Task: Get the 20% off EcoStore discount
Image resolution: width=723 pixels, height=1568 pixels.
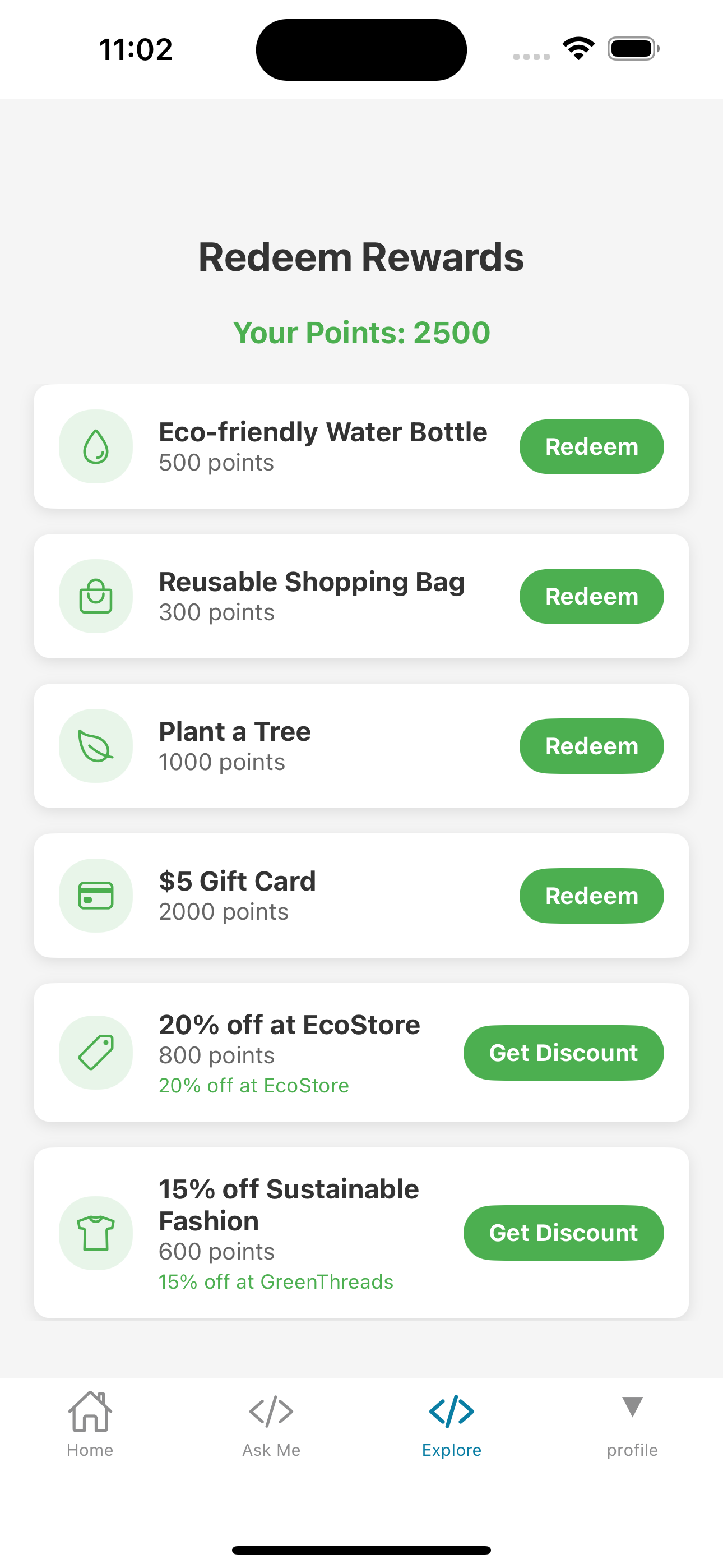Action: (563, 1053)
